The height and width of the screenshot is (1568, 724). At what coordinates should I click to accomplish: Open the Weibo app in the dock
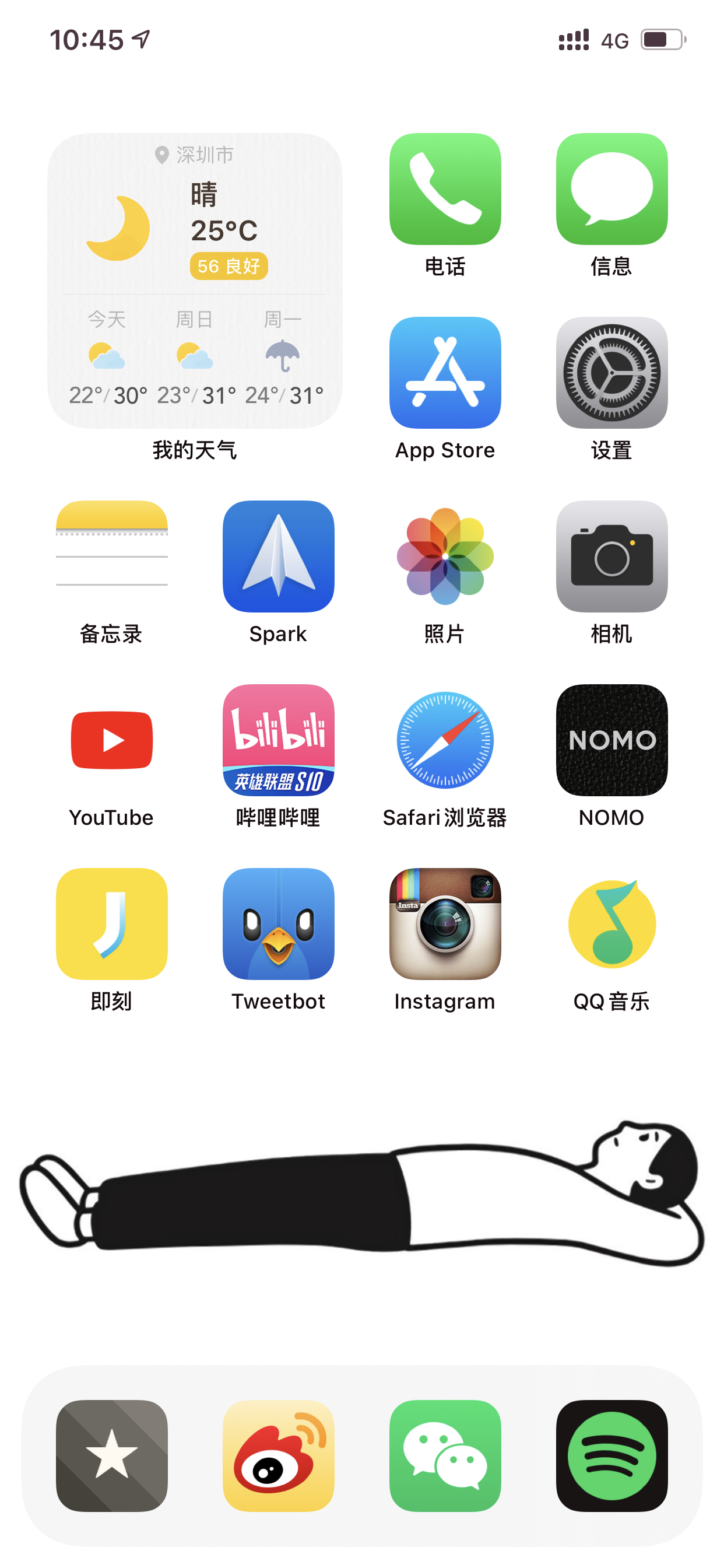pyautogui.click(x=279, y=1456)
